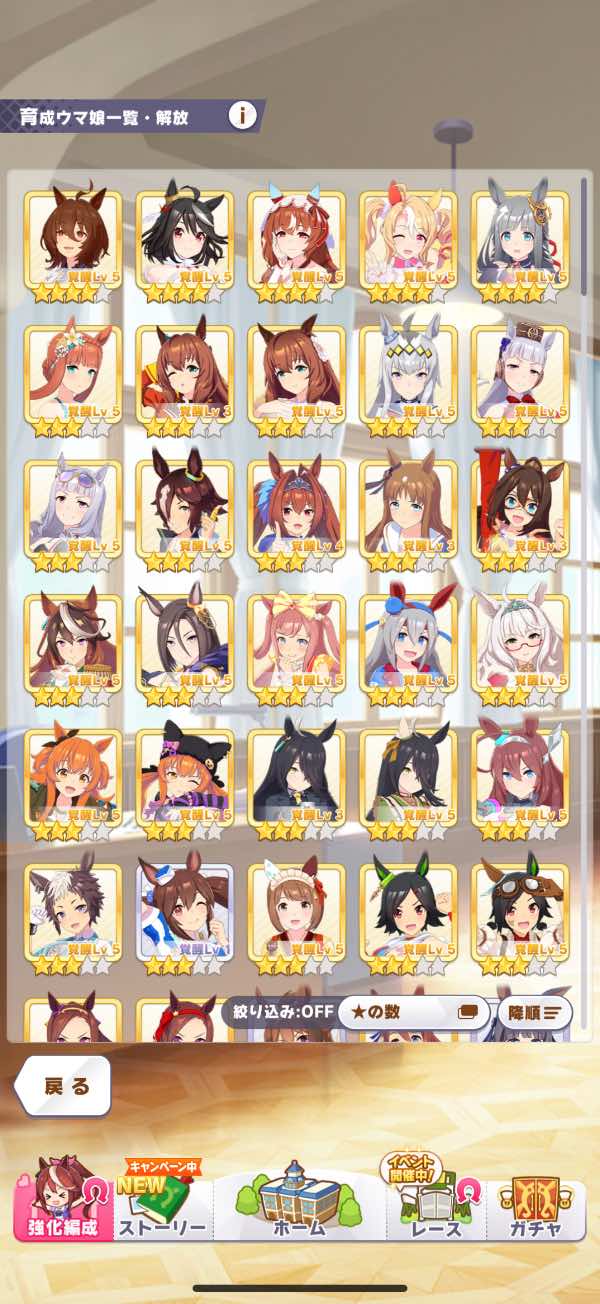Go back with the 戻る button
The width and height of the screenshot is (600, 1304).
(x=62, y=1087)
